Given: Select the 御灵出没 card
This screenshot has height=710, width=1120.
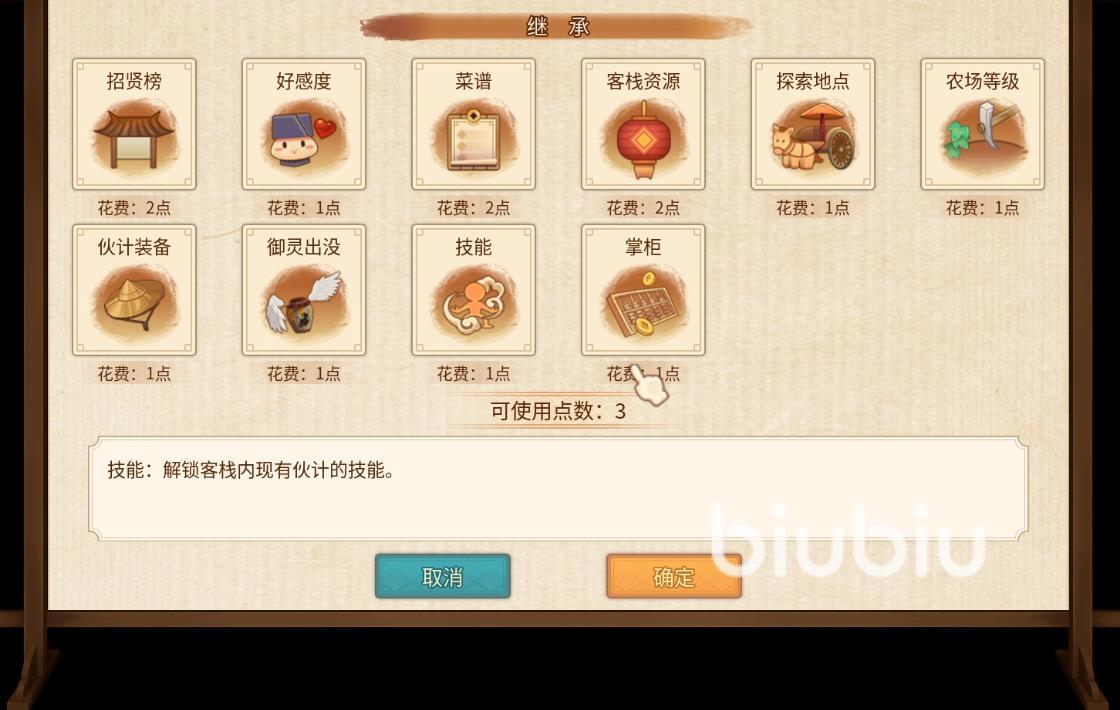Looking at the screenshot, I should coord(304,290).
